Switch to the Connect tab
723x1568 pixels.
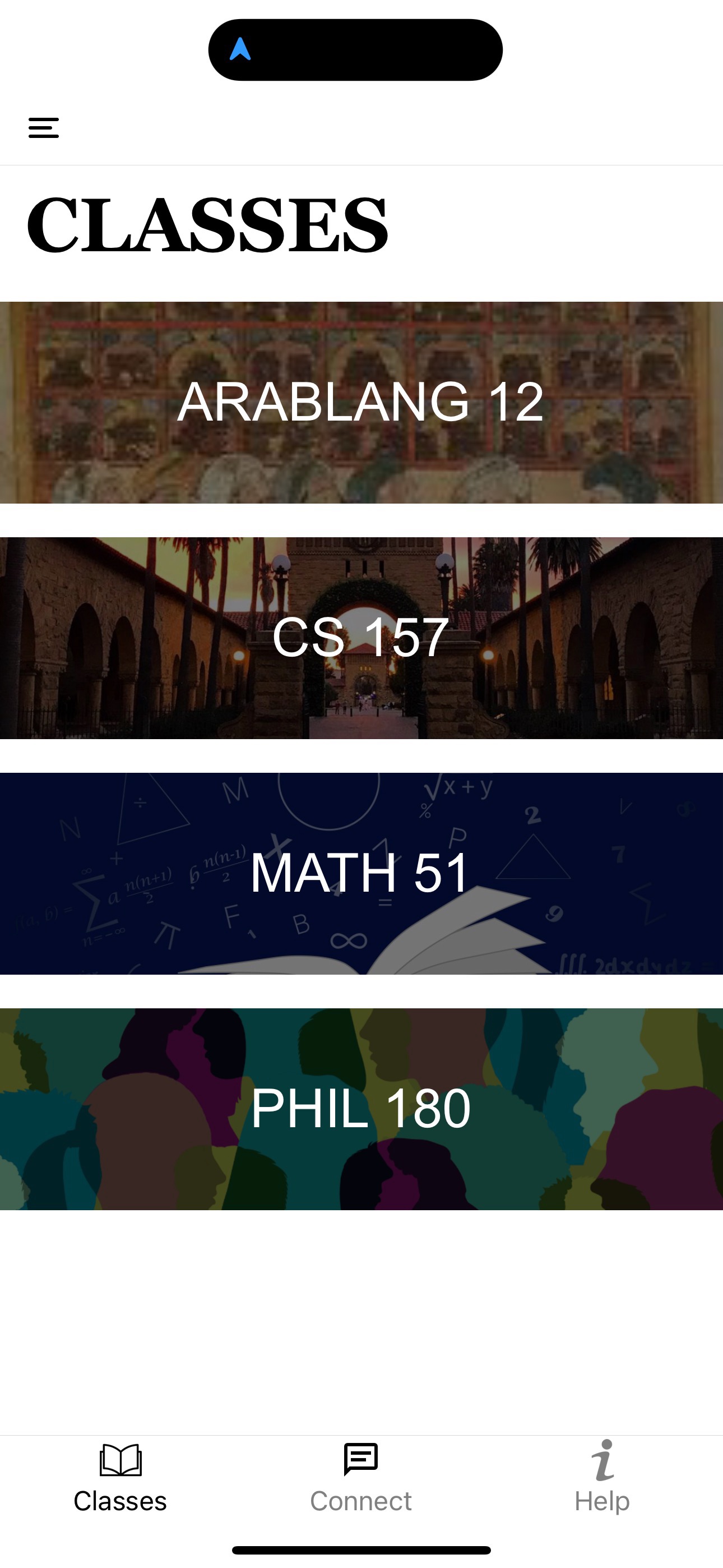(361, 1478)
